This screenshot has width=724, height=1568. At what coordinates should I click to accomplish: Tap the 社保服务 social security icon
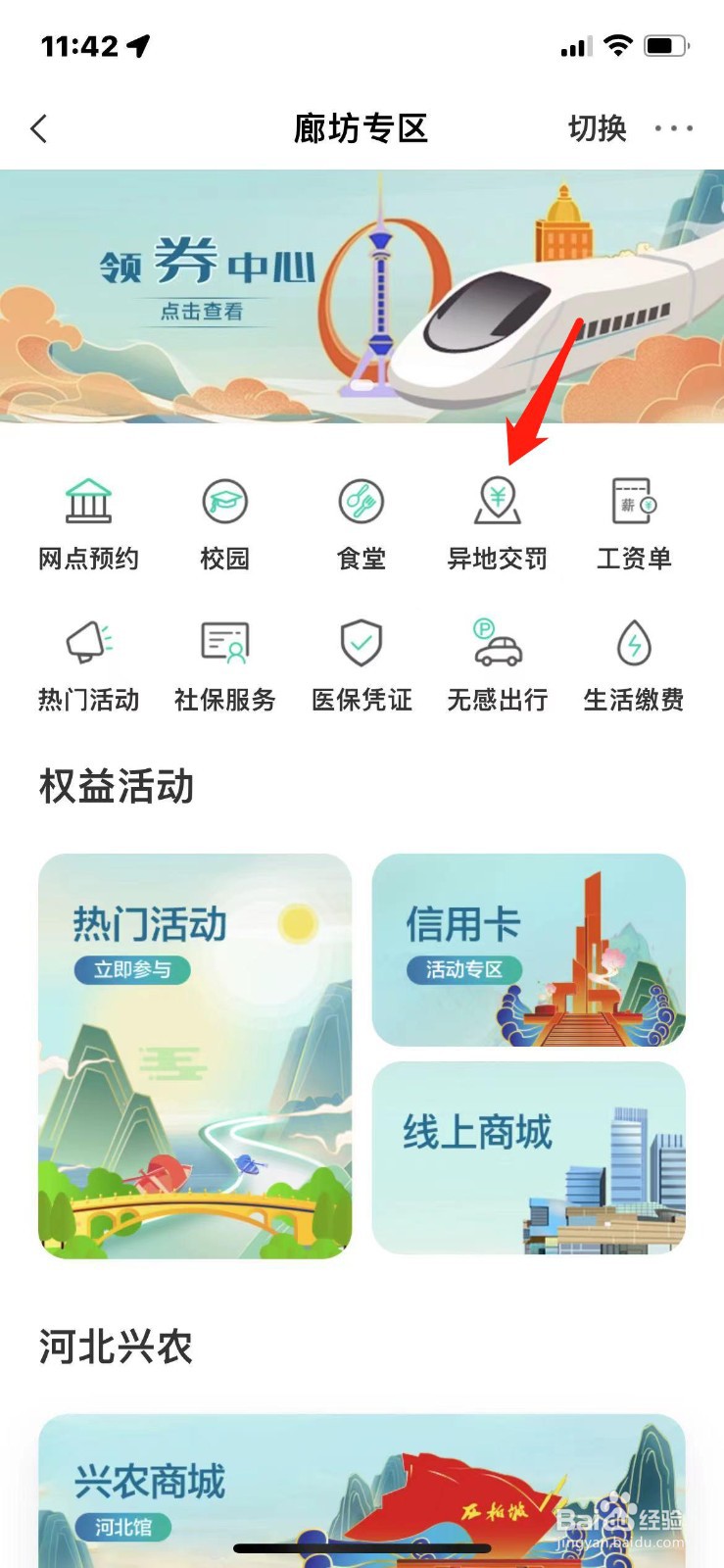point(224,661)
